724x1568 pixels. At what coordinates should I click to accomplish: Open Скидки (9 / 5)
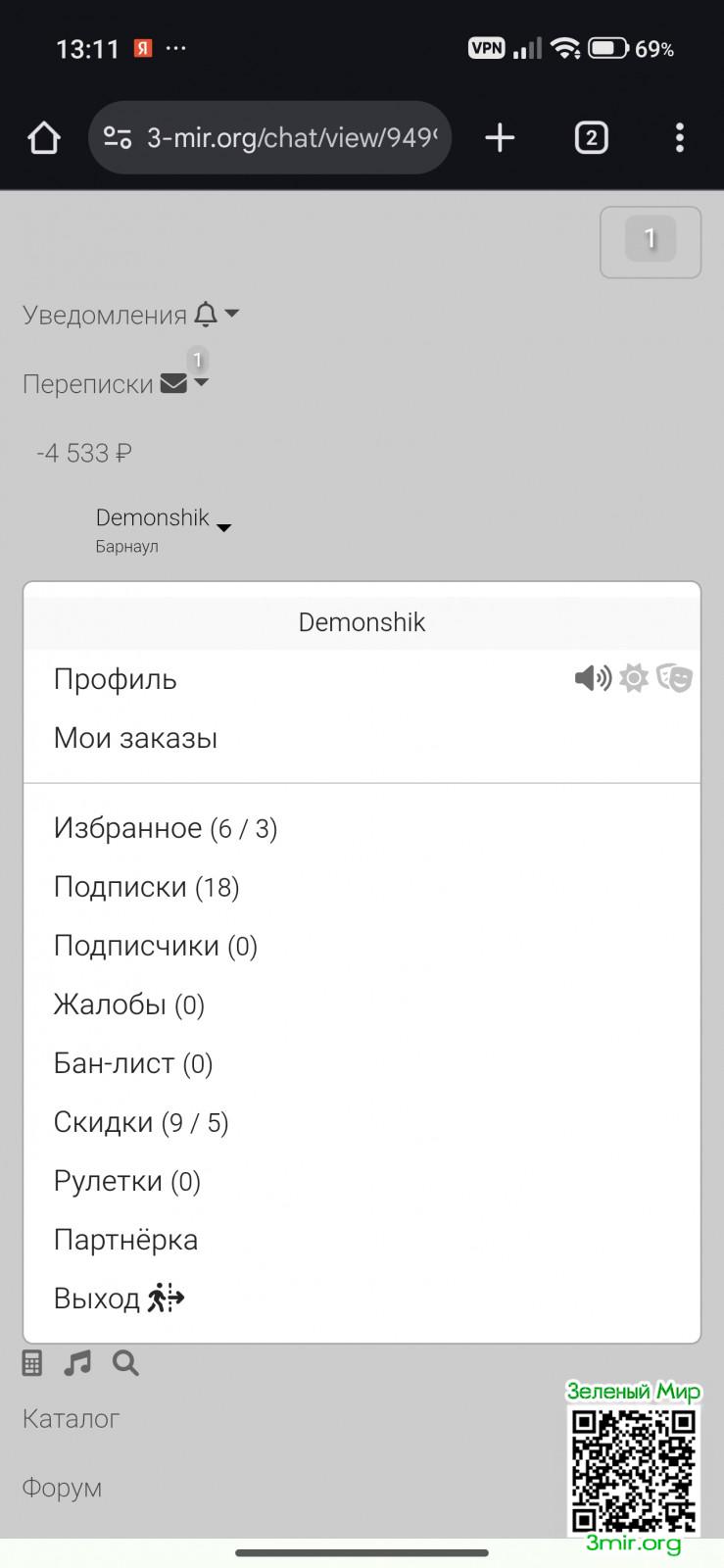tap(141, 1122)
